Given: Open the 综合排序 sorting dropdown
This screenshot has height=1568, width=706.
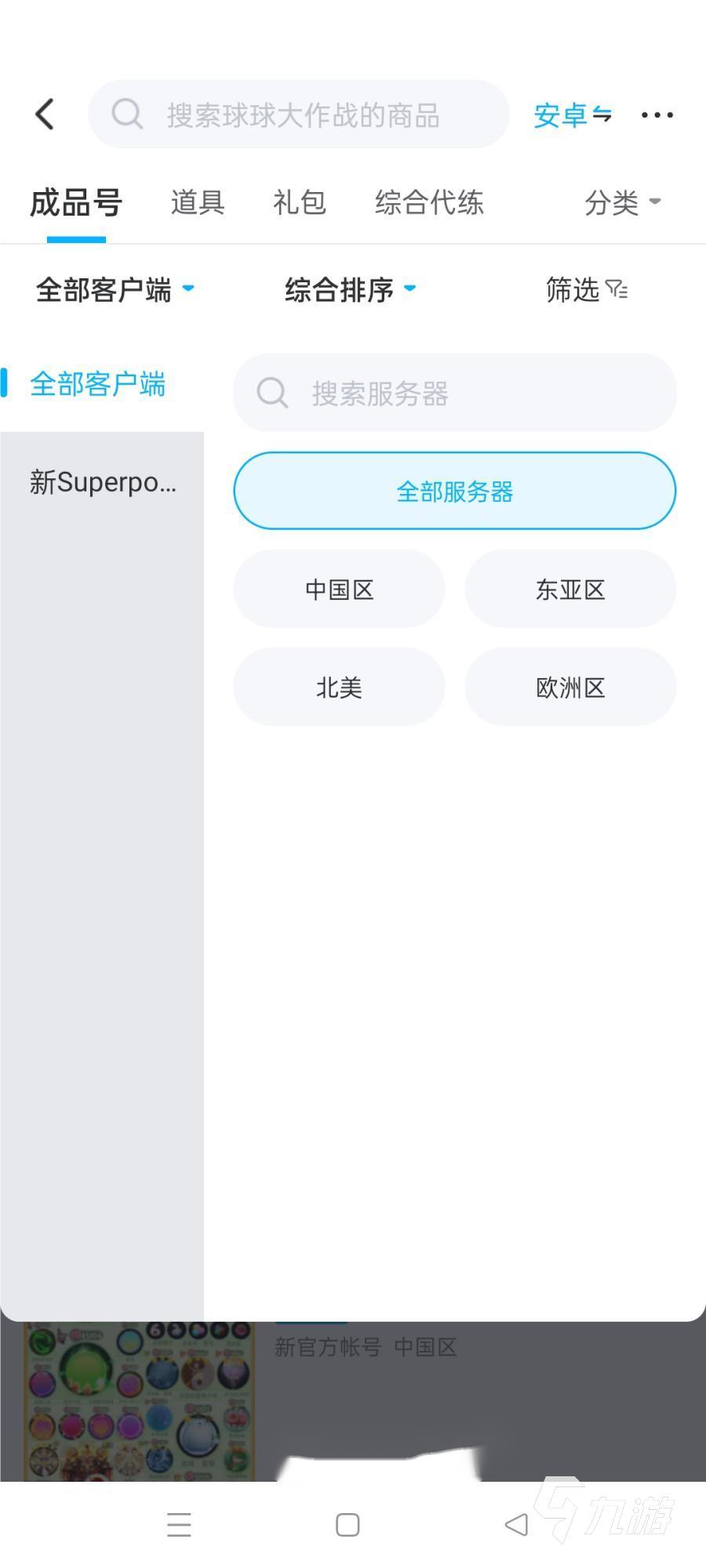Looking at the screenshot, I should tap(349, 290).
